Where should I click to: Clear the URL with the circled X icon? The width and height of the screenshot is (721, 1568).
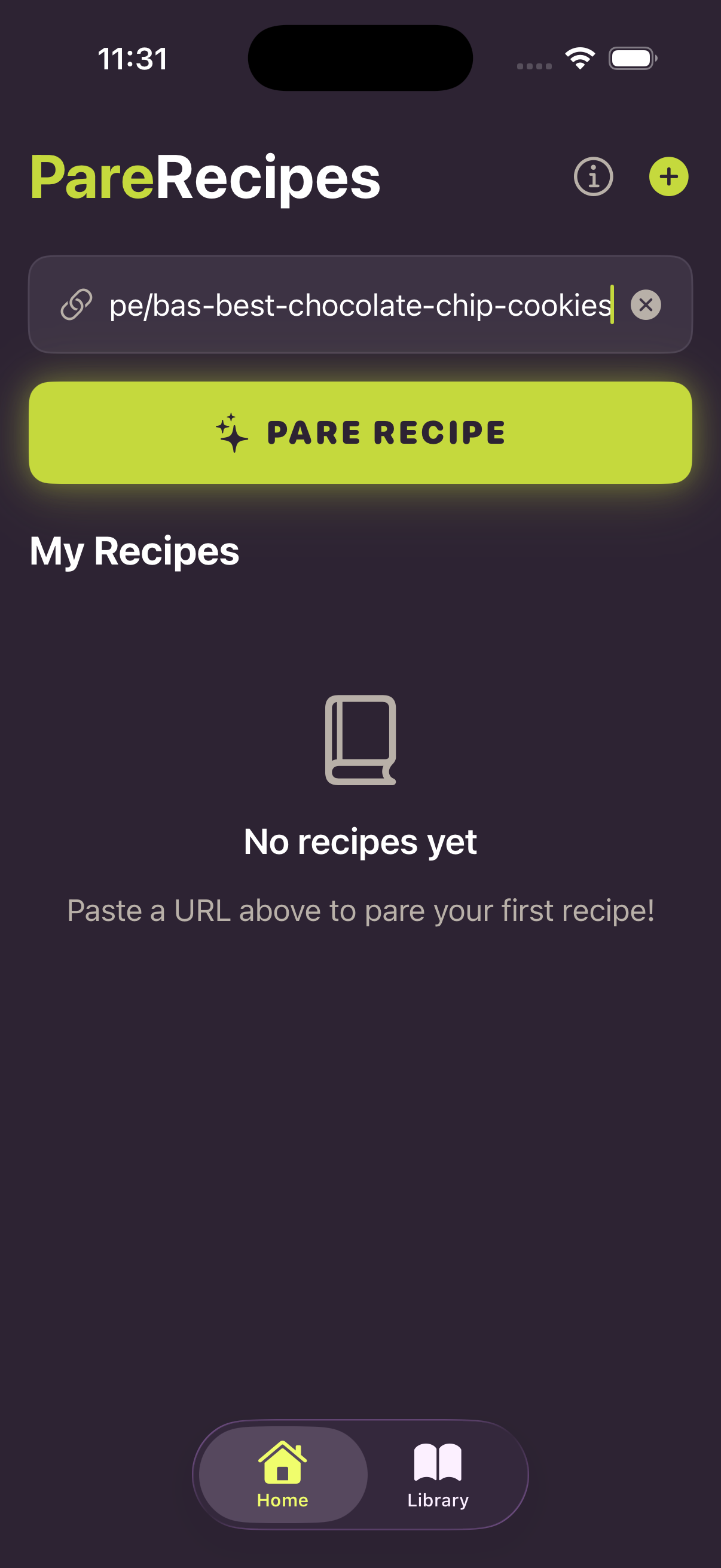(x=646, y=305)
